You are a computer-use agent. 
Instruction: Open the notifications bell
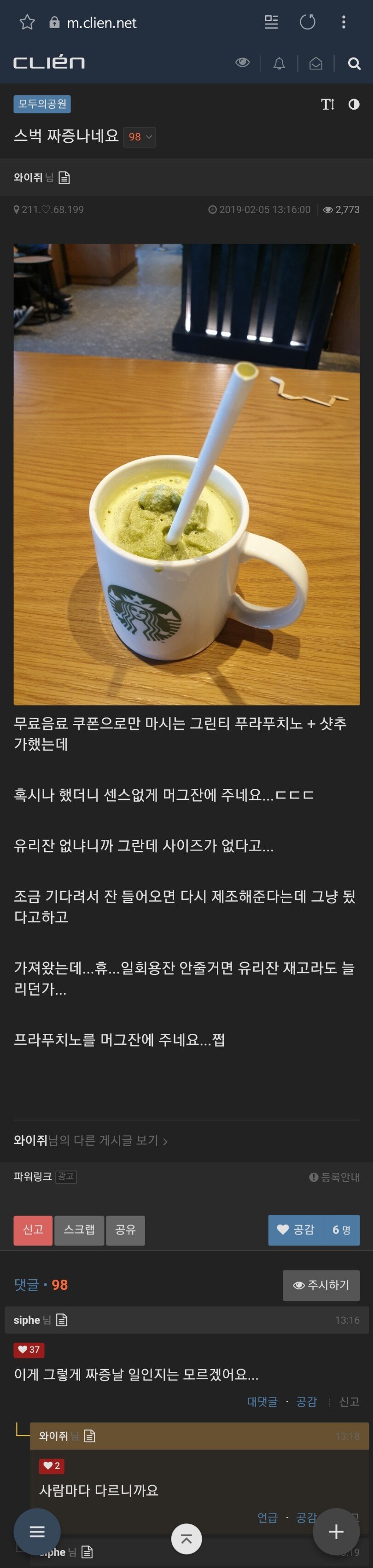[280, 63]
